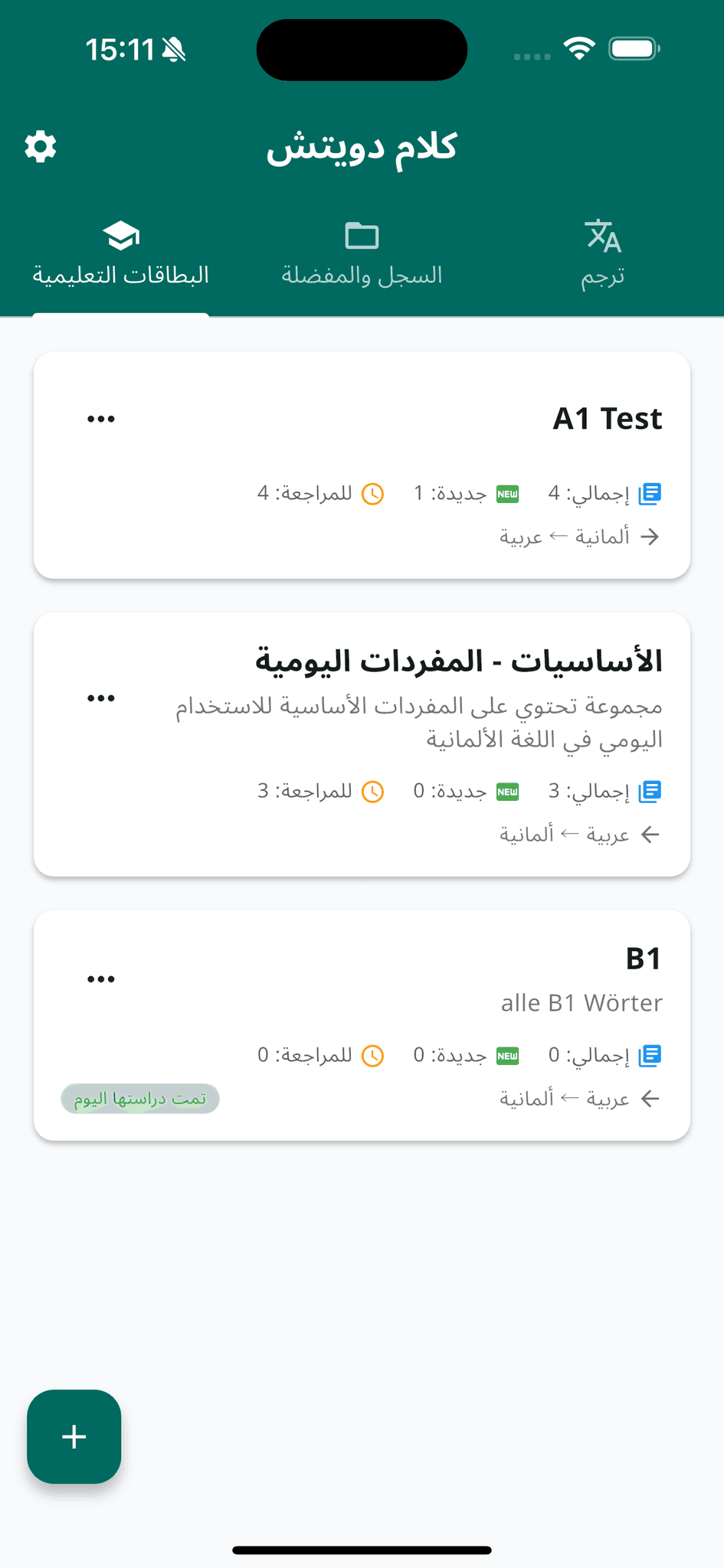
Task: Add a new deck with the plus button
Action: 74,1436
